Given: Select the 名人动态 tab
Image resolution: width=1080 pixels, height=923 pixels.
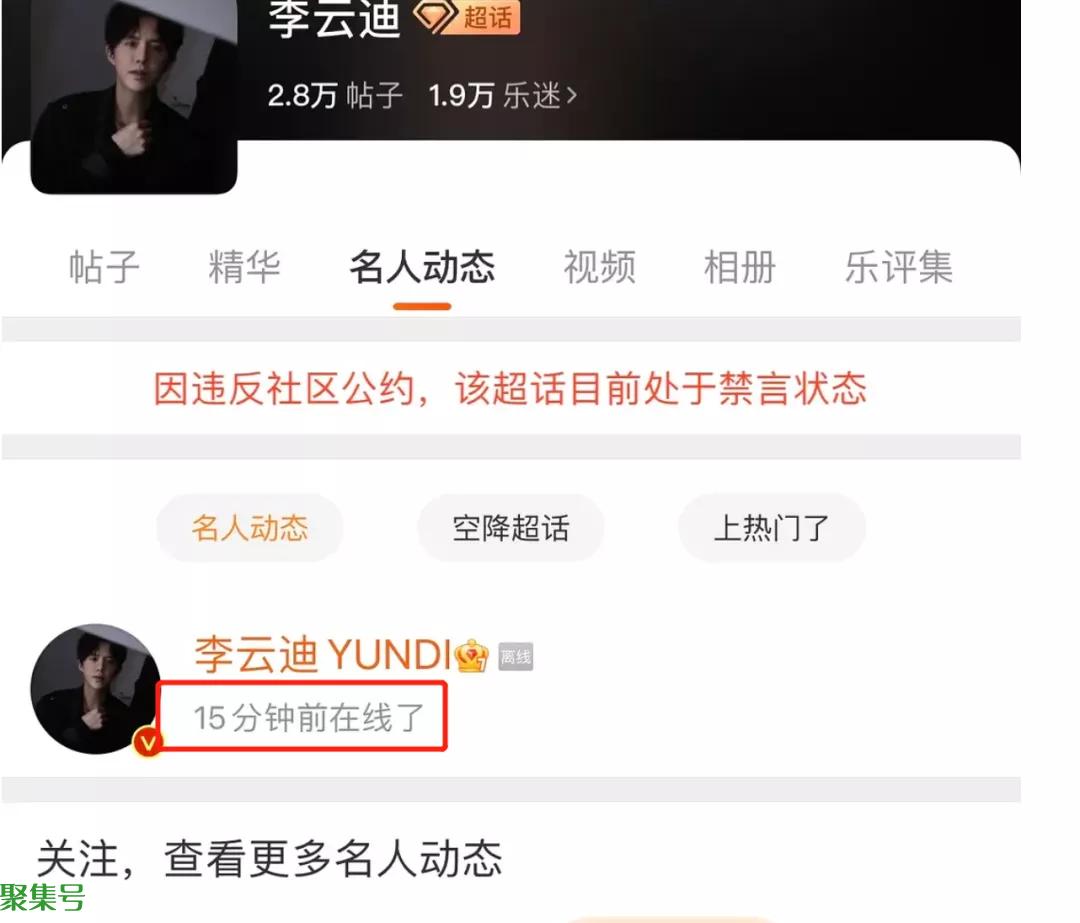Looking at the screenshot, I should [421, 268].
